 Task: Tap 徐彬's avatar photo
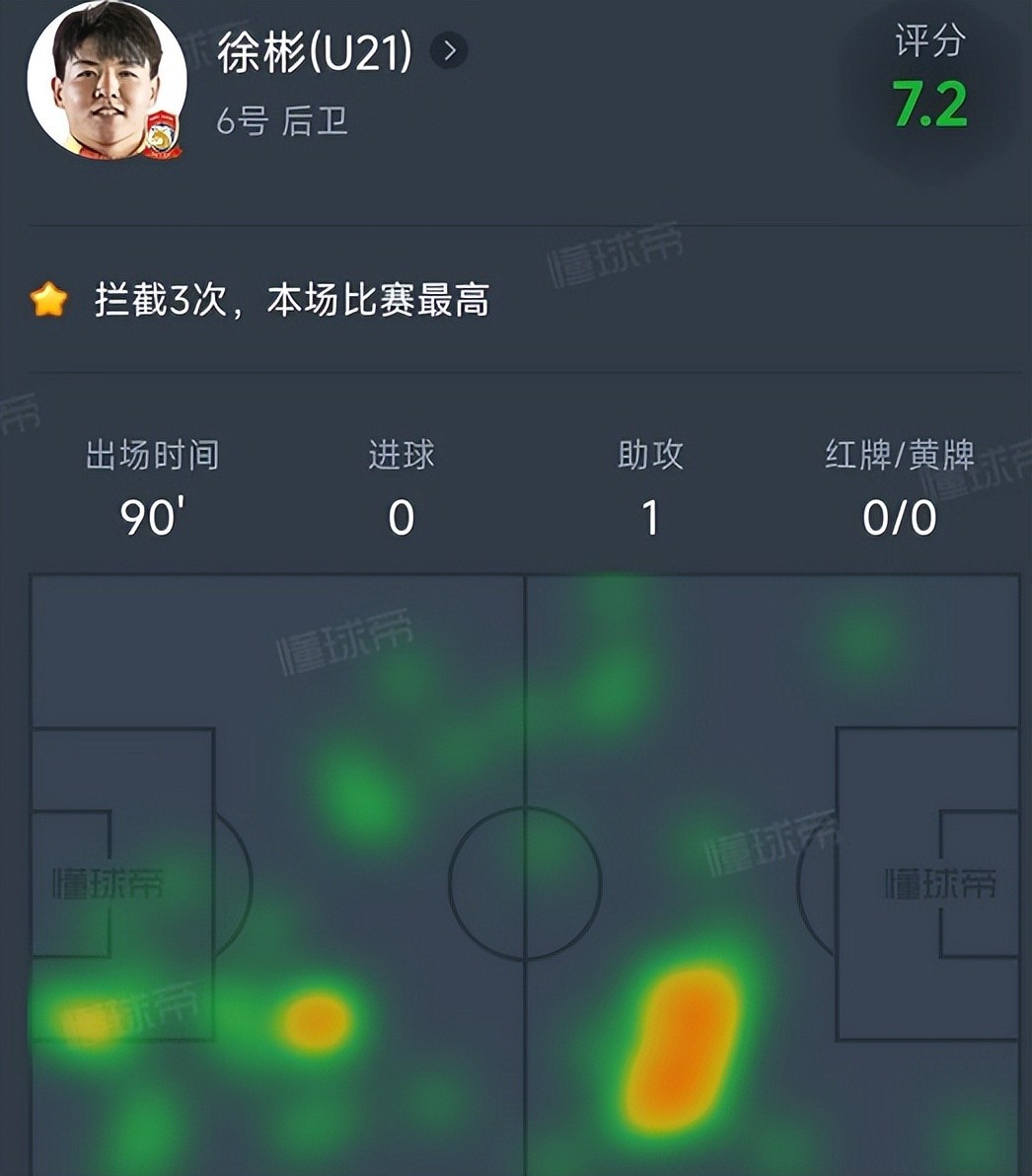(107, 80)
